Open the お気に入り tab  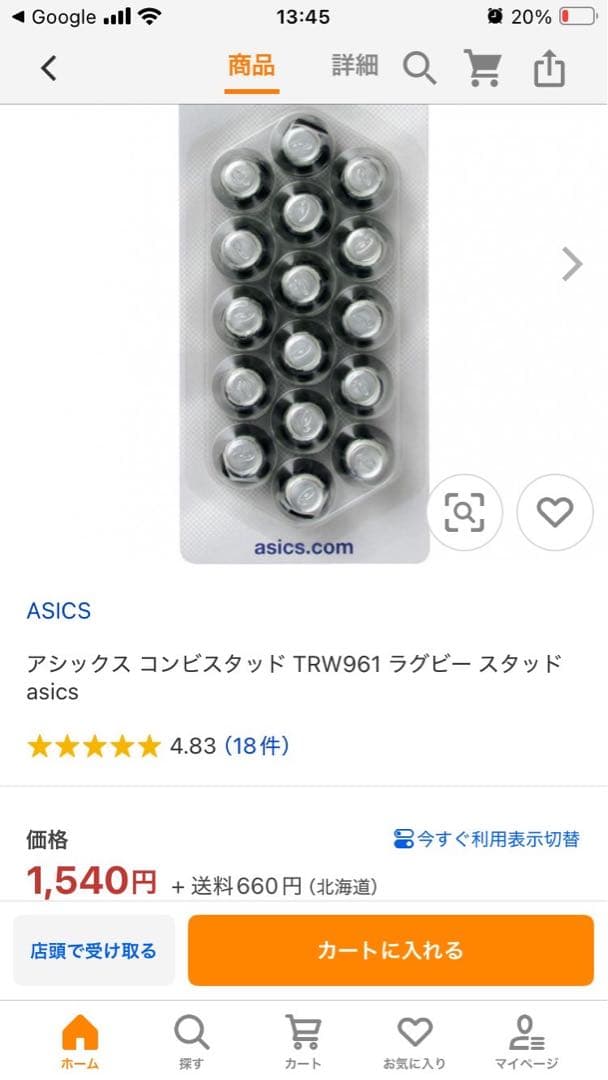pyautogui.click(x=414, y=1041)
